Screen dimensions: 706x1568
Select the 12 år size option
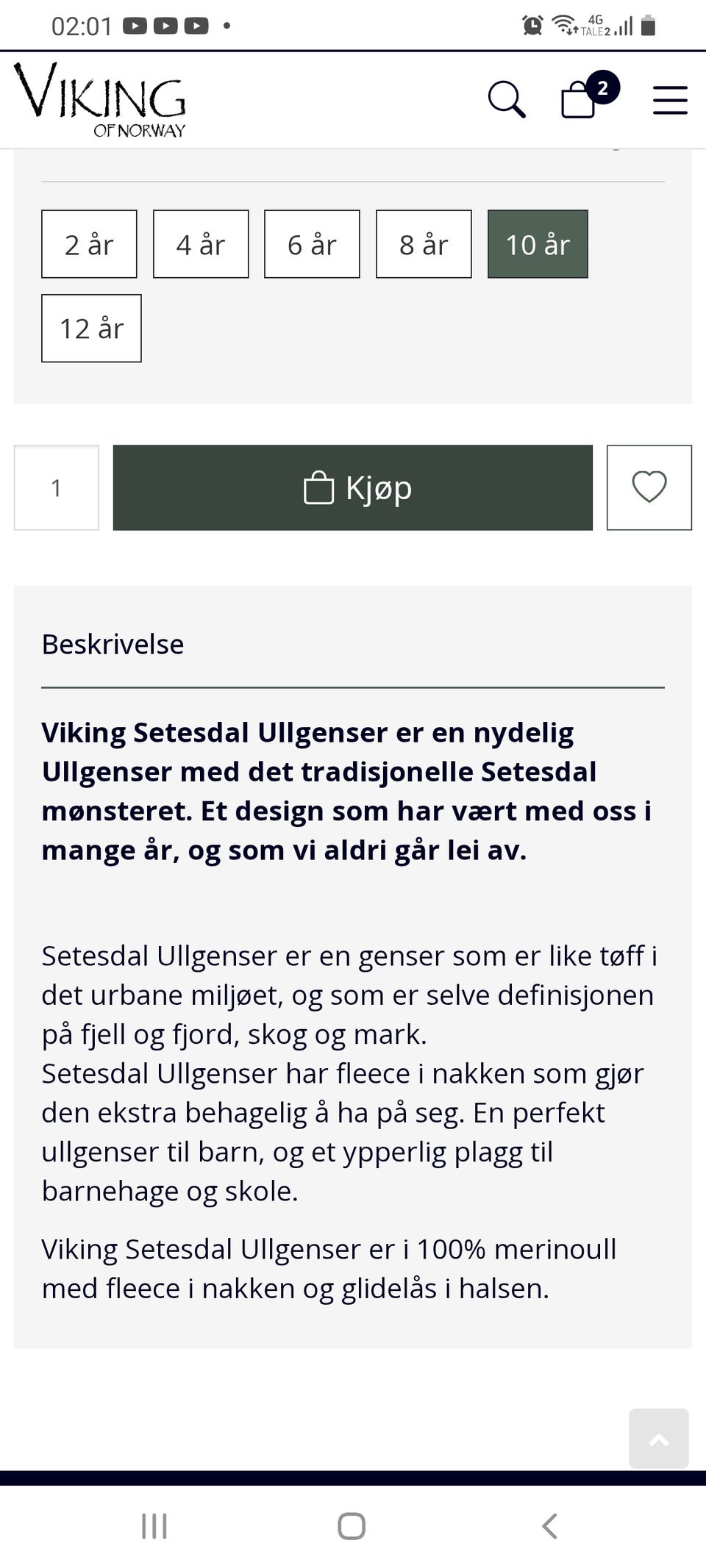pyautogui.click(x=91, y=329)
